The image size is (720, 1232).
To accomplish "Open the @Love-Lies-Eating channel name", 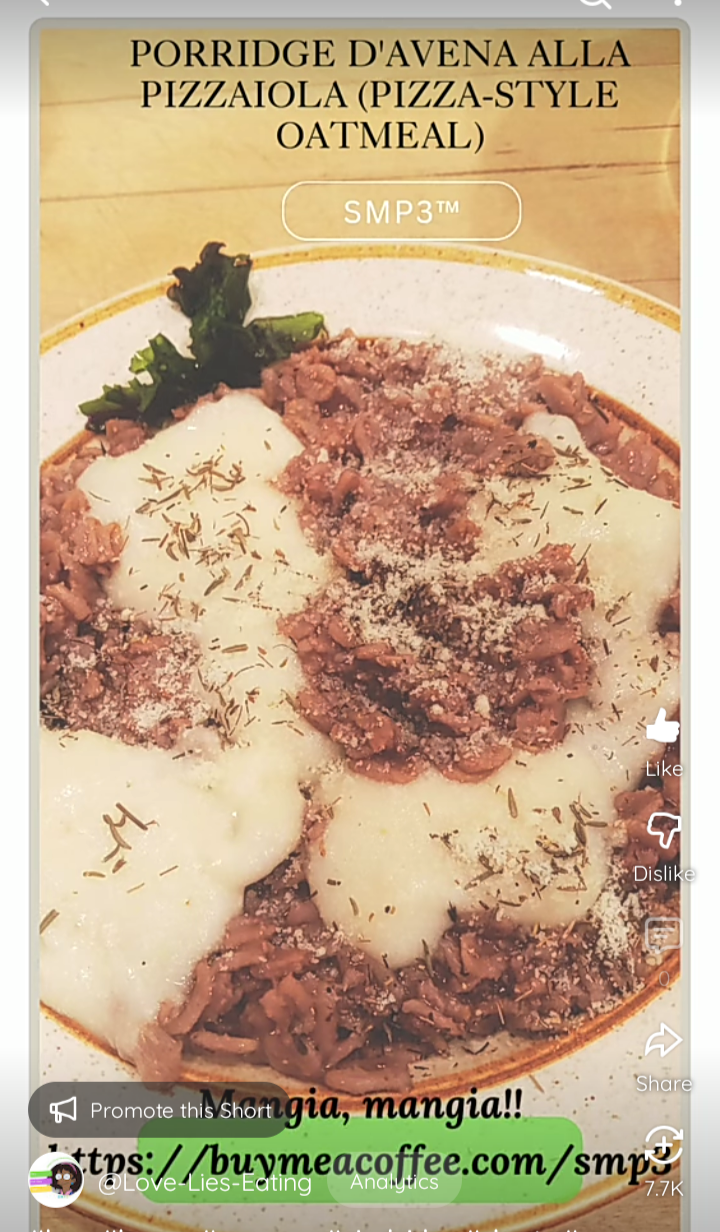I will click(205, 1183).
